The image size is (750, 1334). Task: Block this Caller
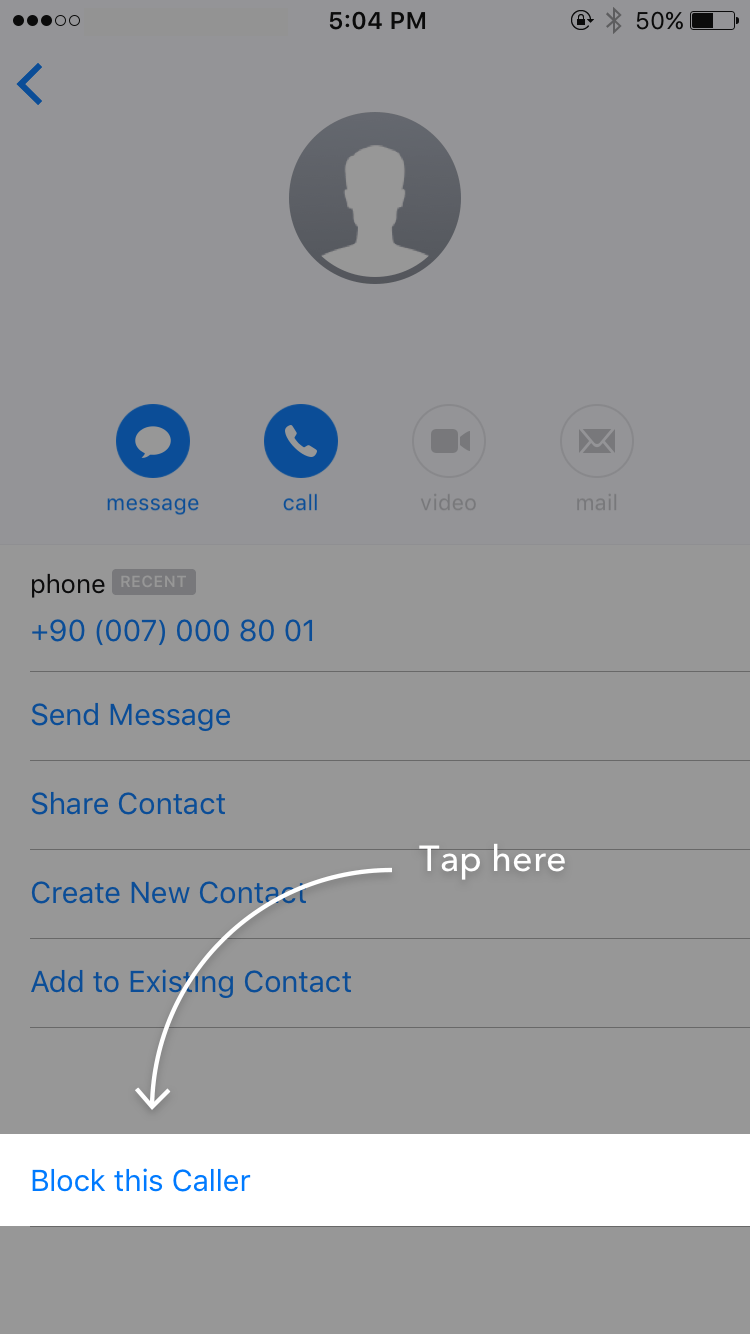pos(141,1180)
